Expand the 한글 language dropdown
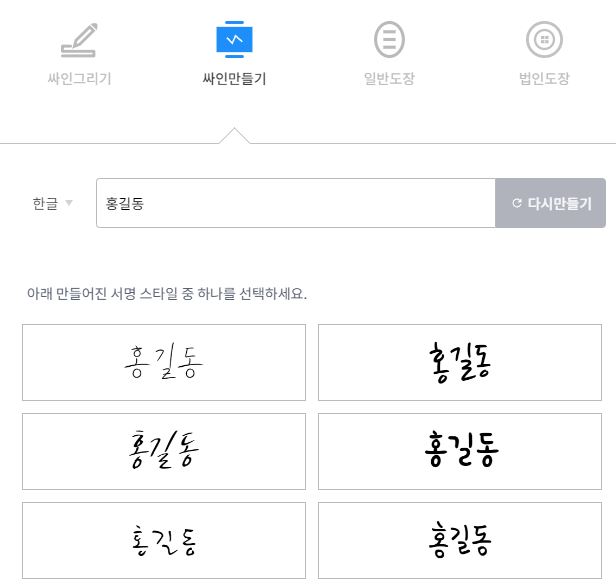 tap(53, 203)
